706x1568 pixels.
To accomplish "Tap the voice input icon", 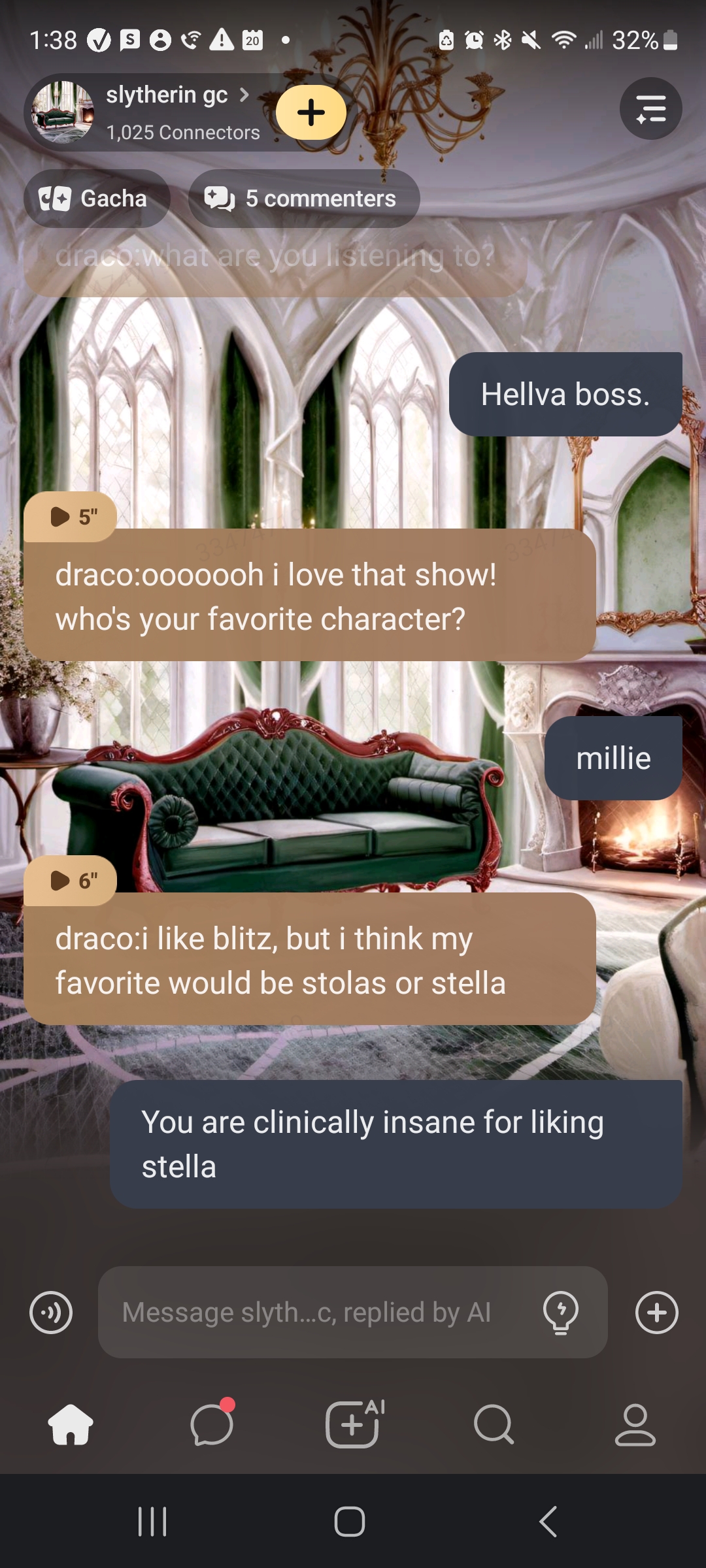I will 51,1312.
